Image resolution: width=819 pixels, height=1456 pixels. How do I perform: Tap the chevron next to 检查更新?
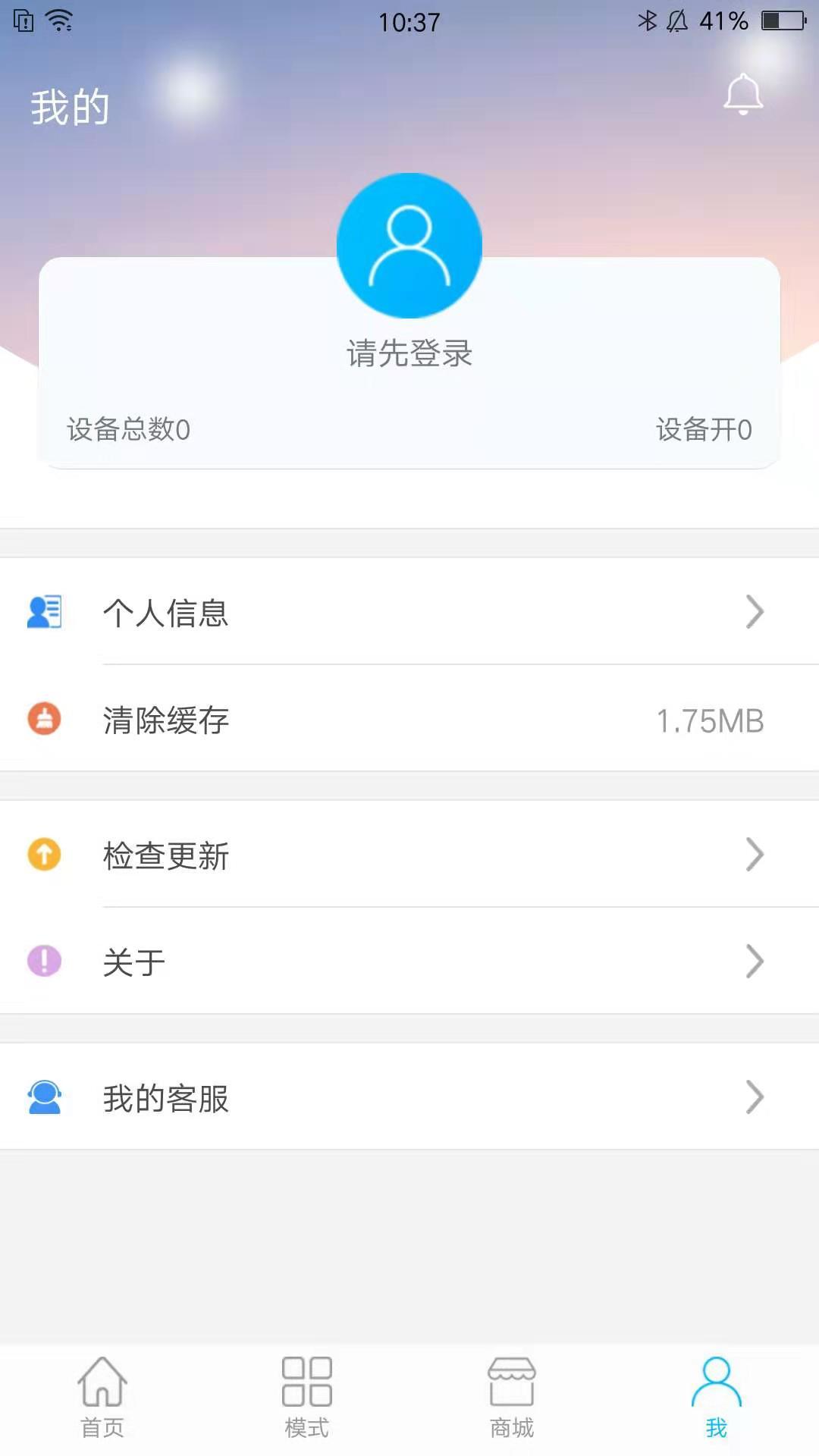pyautogui.click(x=755, y=855)
